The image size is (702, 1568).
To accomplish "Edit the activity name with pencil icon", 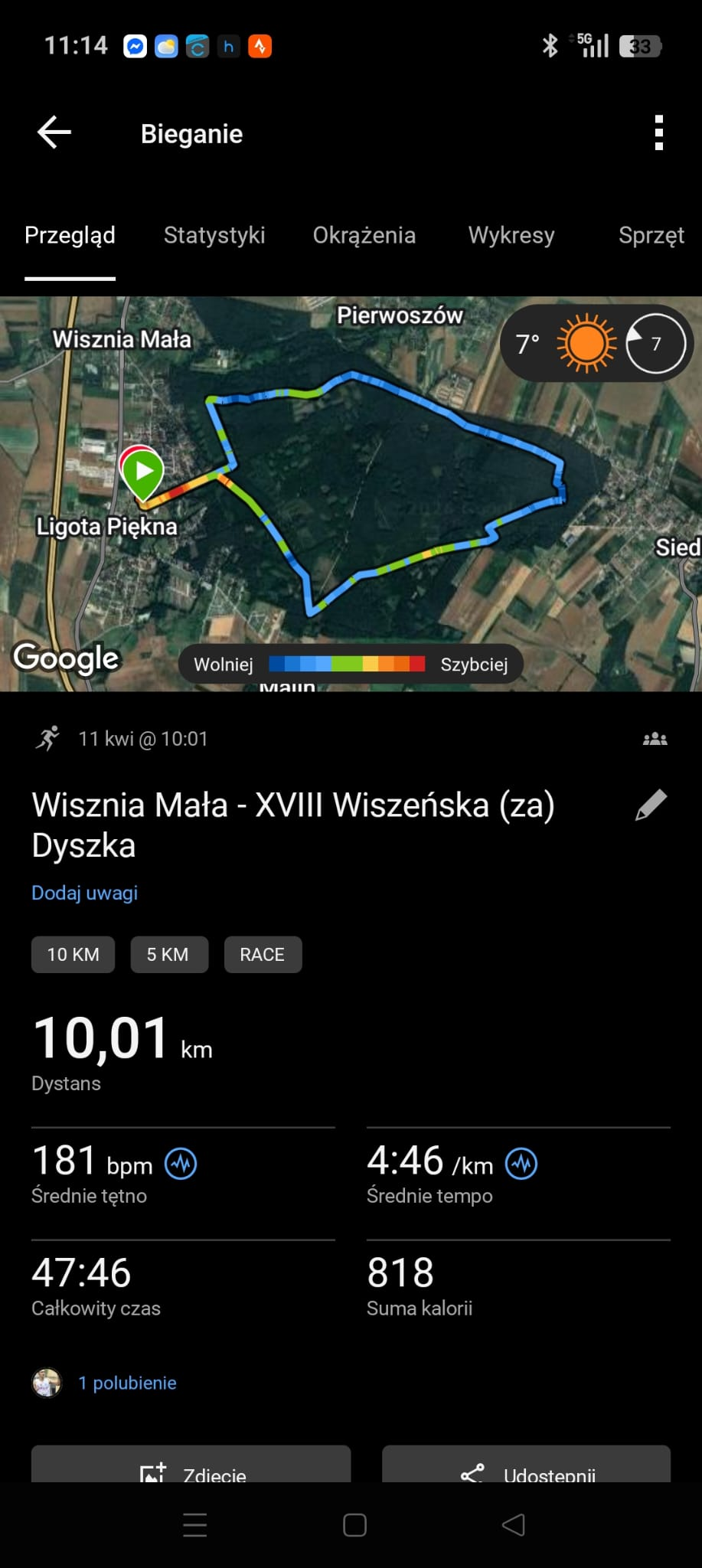I will pos(651,805).
